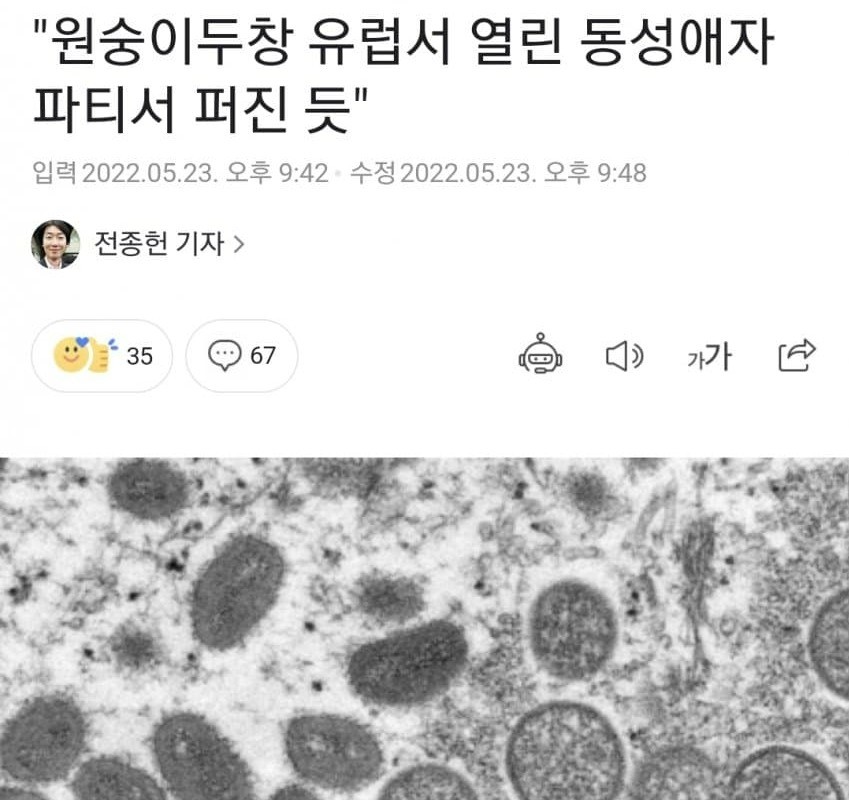This screenshot has height=800, width=849.
Task: Open the 67 comments
Action: [x=242, y=355]
